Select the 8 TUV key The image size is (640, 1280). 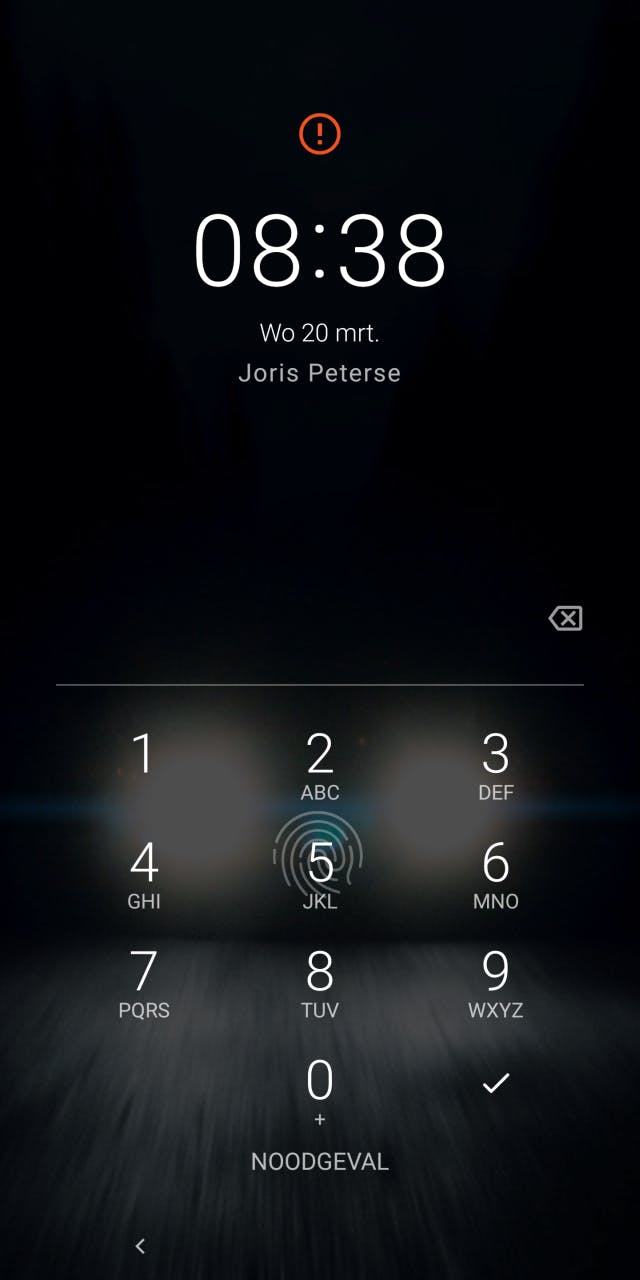click(320, 983)
